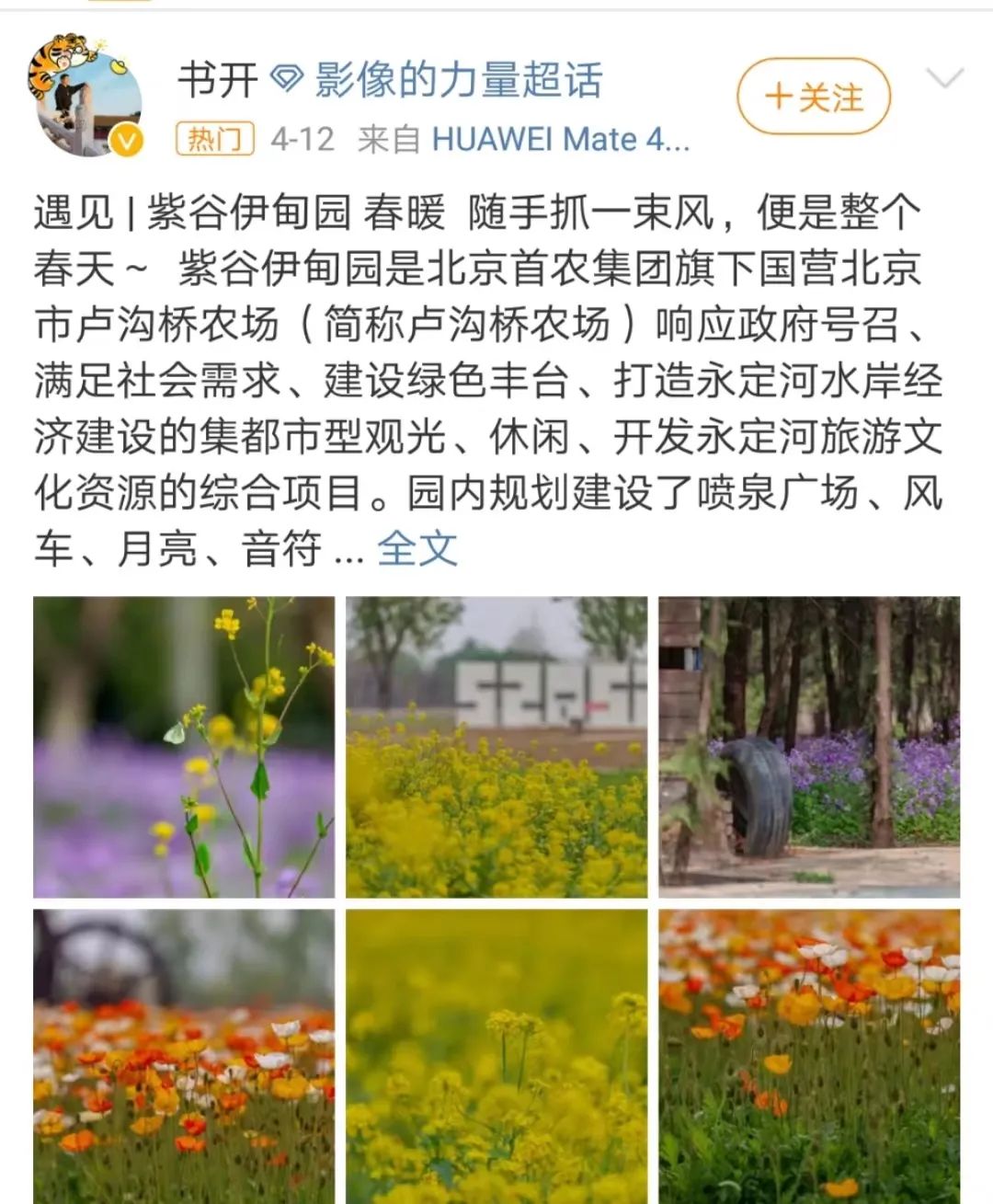Switch to user 书开's page via username

[217, 78]
